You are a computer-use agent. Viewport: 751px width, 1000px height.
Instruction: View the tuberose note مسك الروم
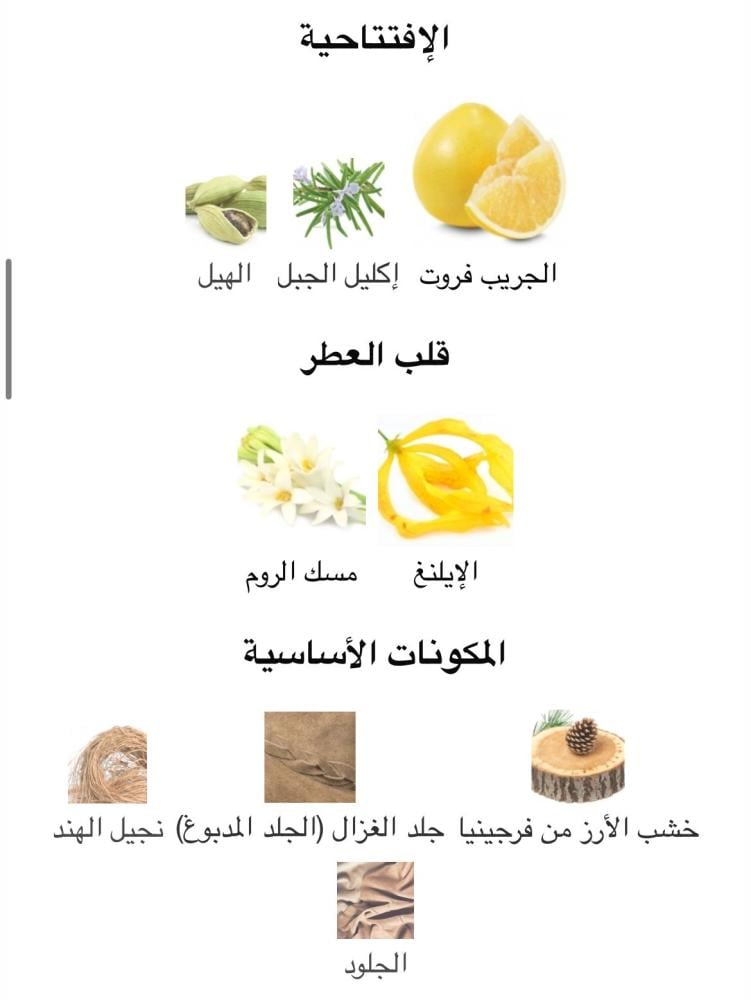[x=301, y=478]
